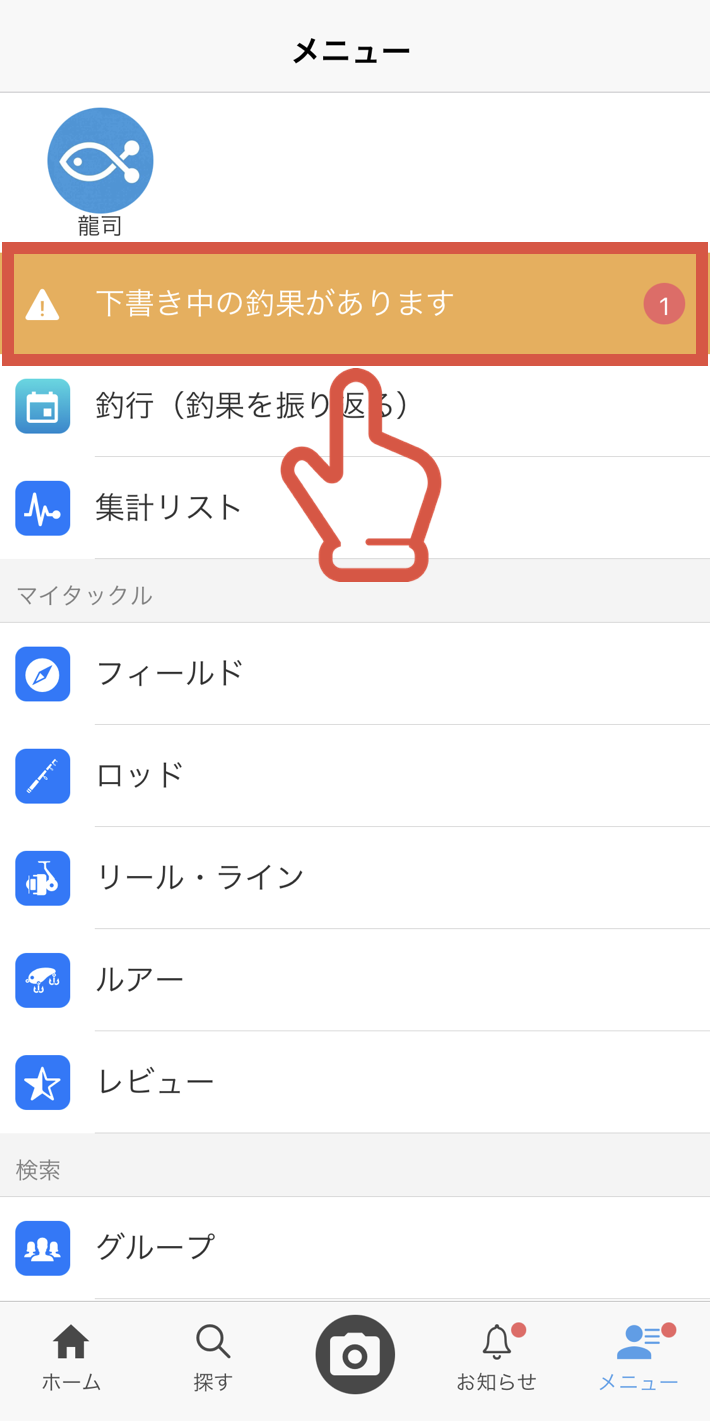Tap the 龍司 profile avatar
This screenshot has width=710, height=1422.
pyautogui.click(x=100, y=161)
